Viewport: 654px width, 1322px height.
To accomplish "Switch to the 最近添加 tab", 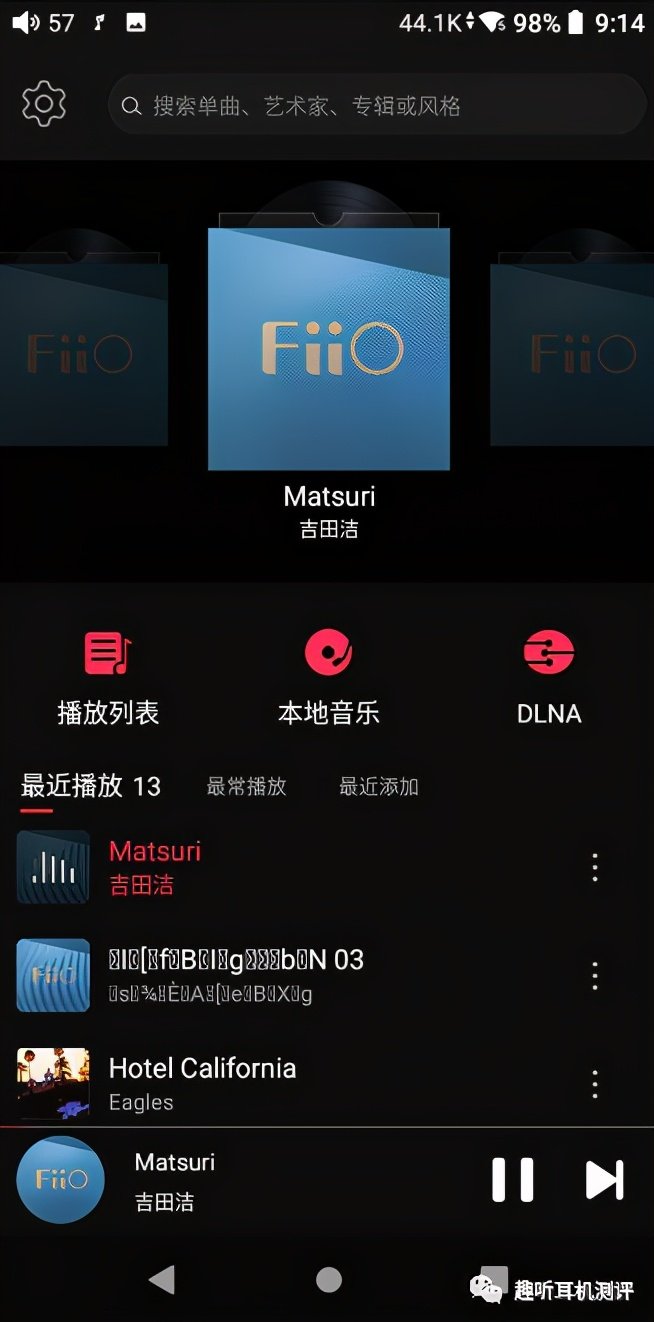I will coord(378,787).
